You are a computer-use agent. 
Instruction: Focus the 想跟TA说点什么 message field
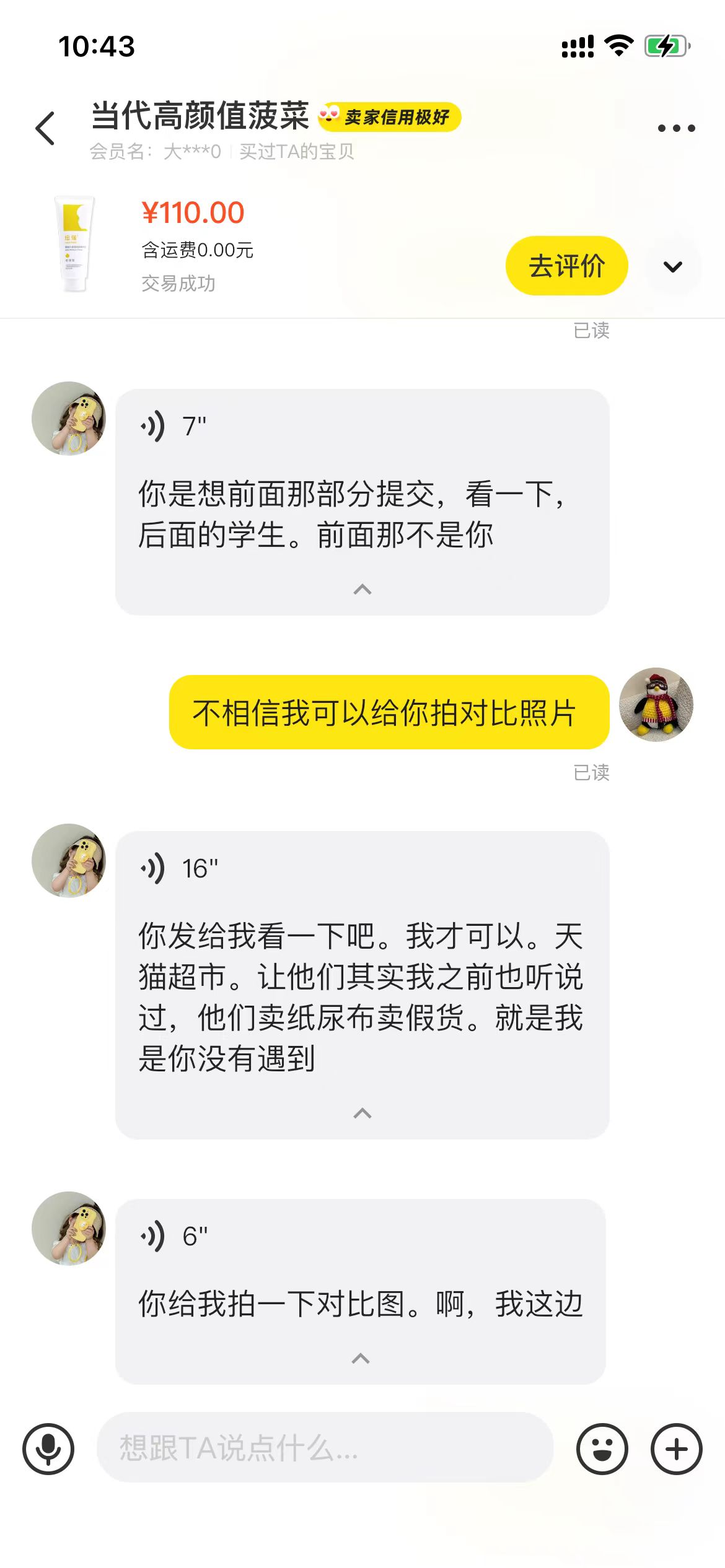click(324, 1448)
